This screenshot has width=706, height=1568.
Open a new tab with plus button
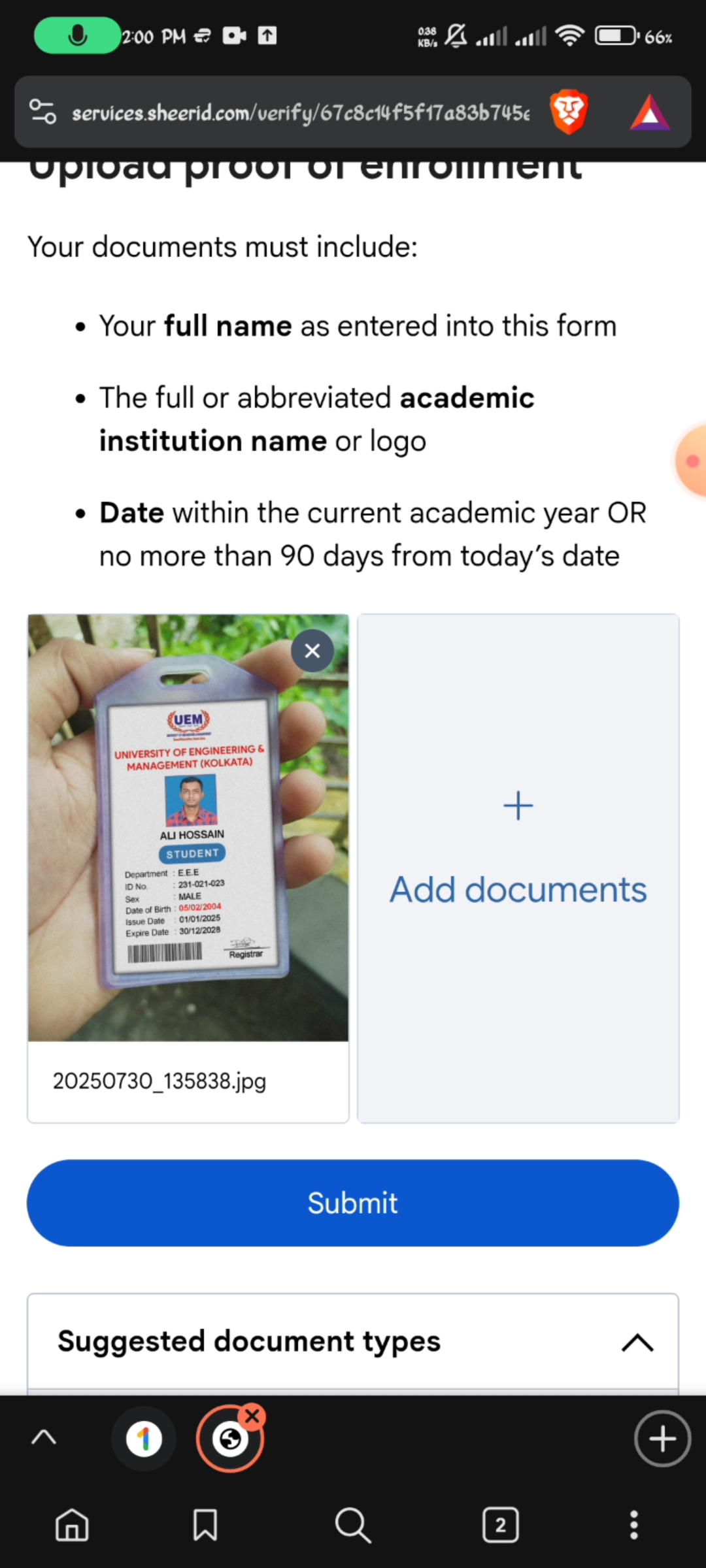point(662,1439)
